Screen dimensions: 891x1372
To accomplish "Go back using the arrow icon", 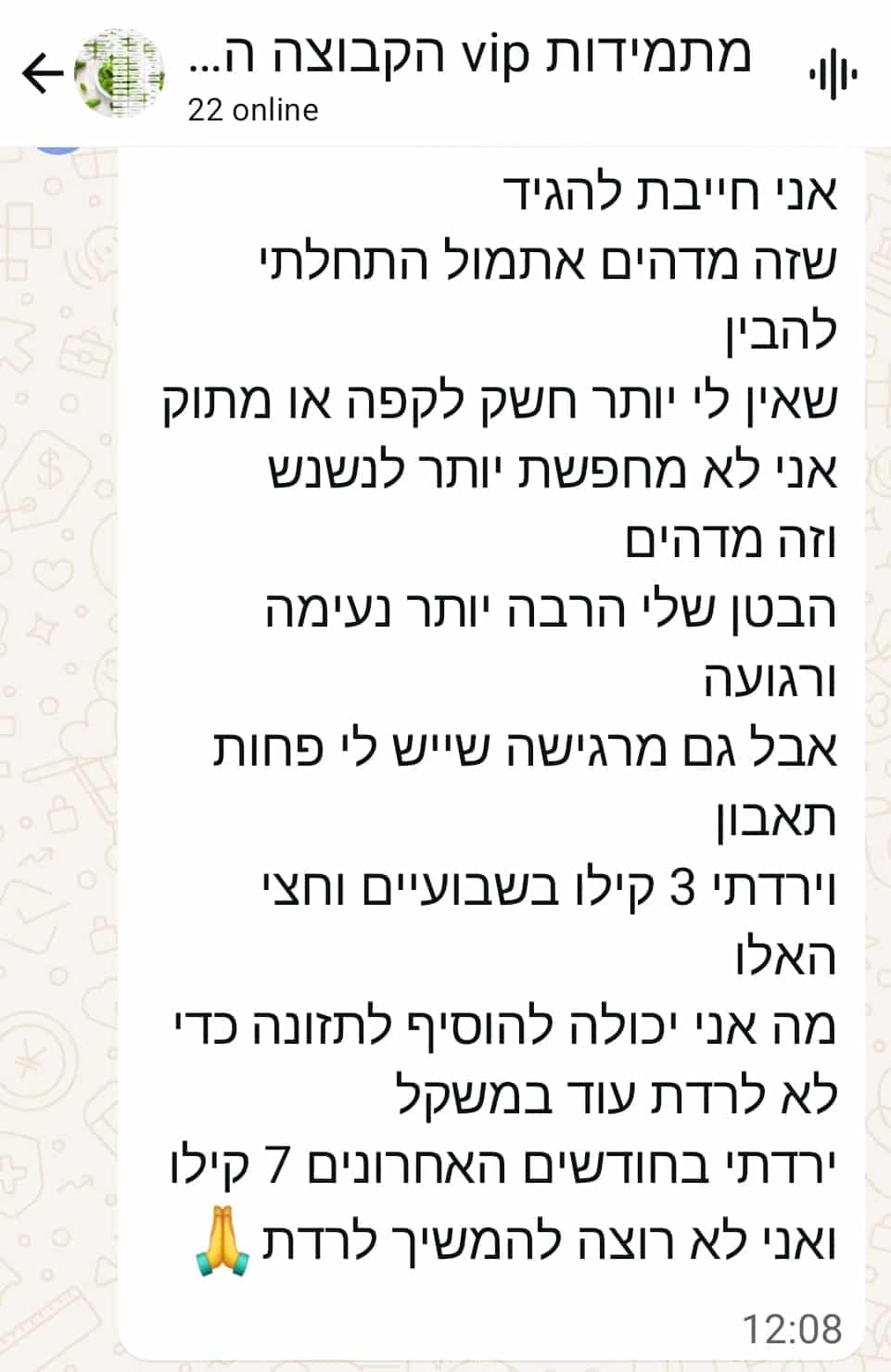I will [41, 74].
